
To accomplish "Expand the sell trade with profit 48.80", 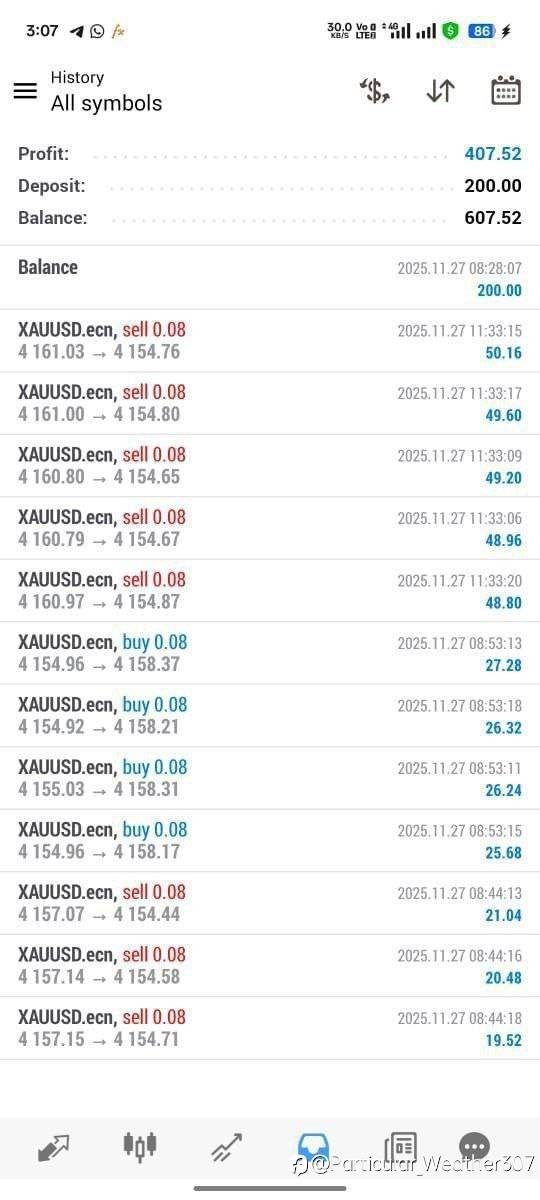I will click(270, 591).
